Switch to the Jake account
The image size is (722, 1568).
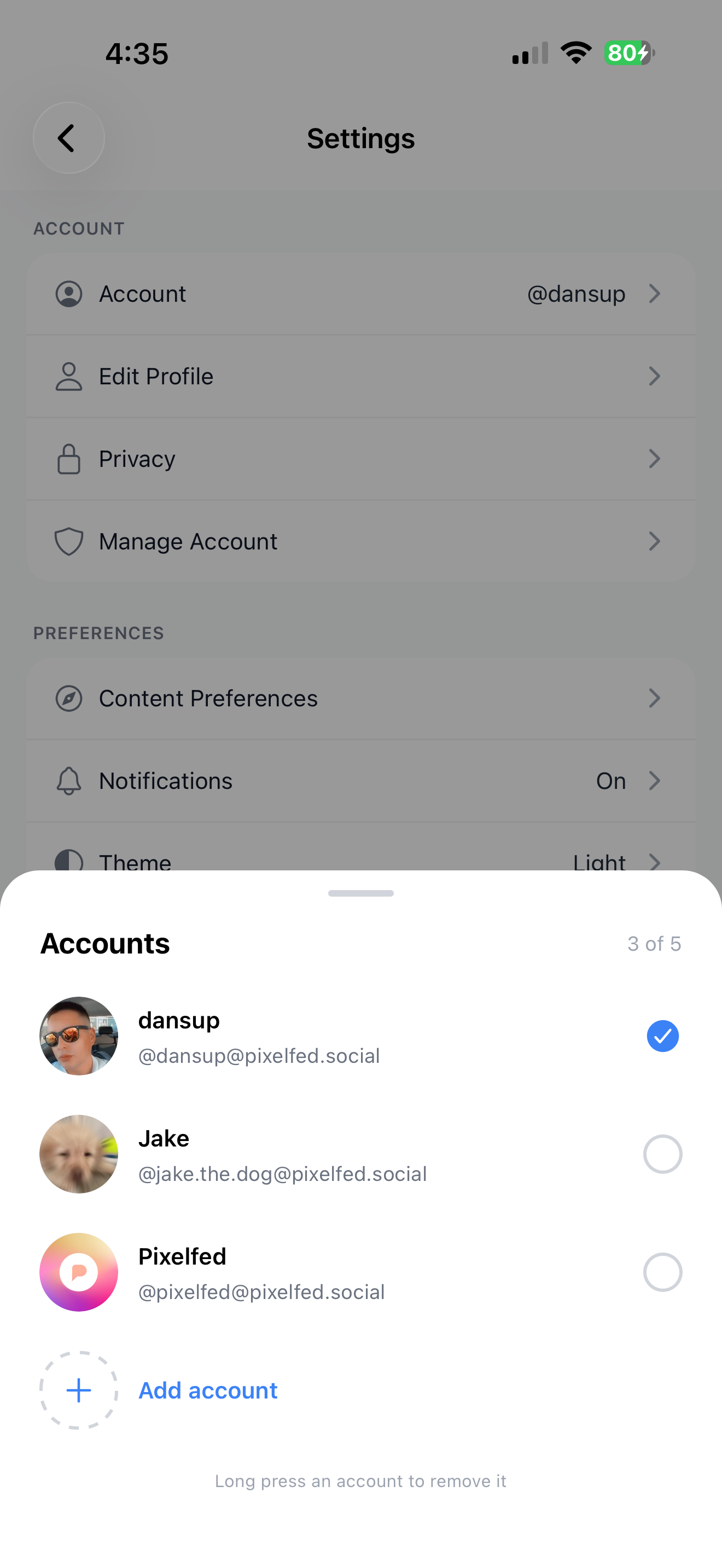tap(361, 1154)
